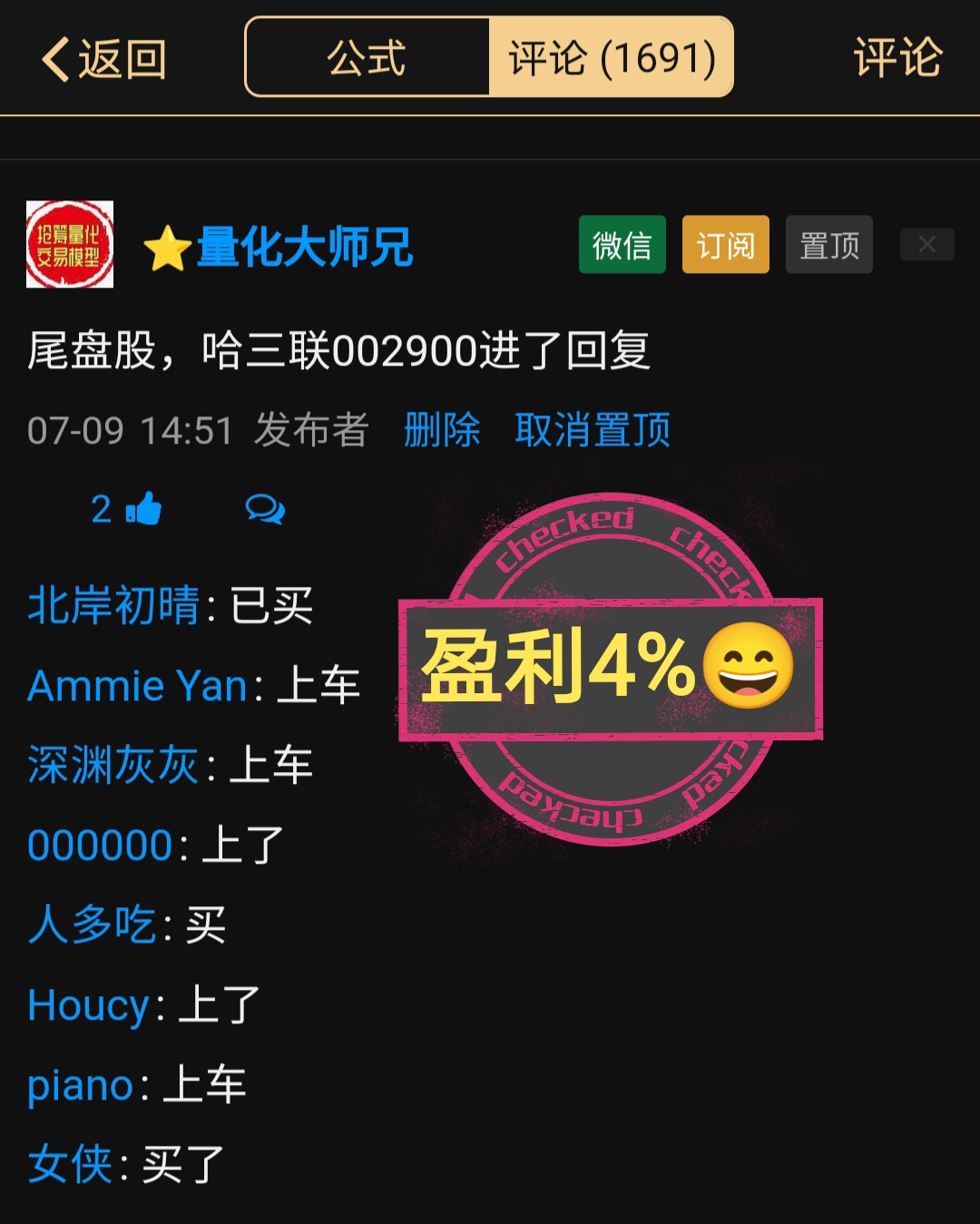
Task: Go back using 返回
Action: (x=103, y=59)
